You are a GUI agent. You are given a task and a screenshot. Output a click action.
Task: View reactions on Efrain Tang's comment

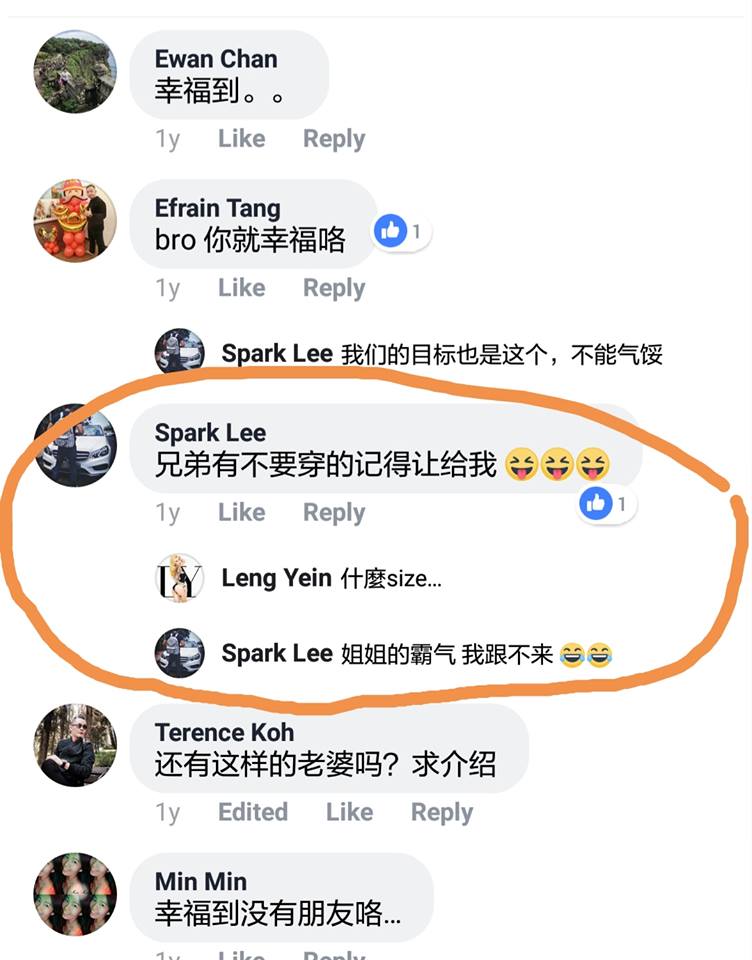point(400,232)
